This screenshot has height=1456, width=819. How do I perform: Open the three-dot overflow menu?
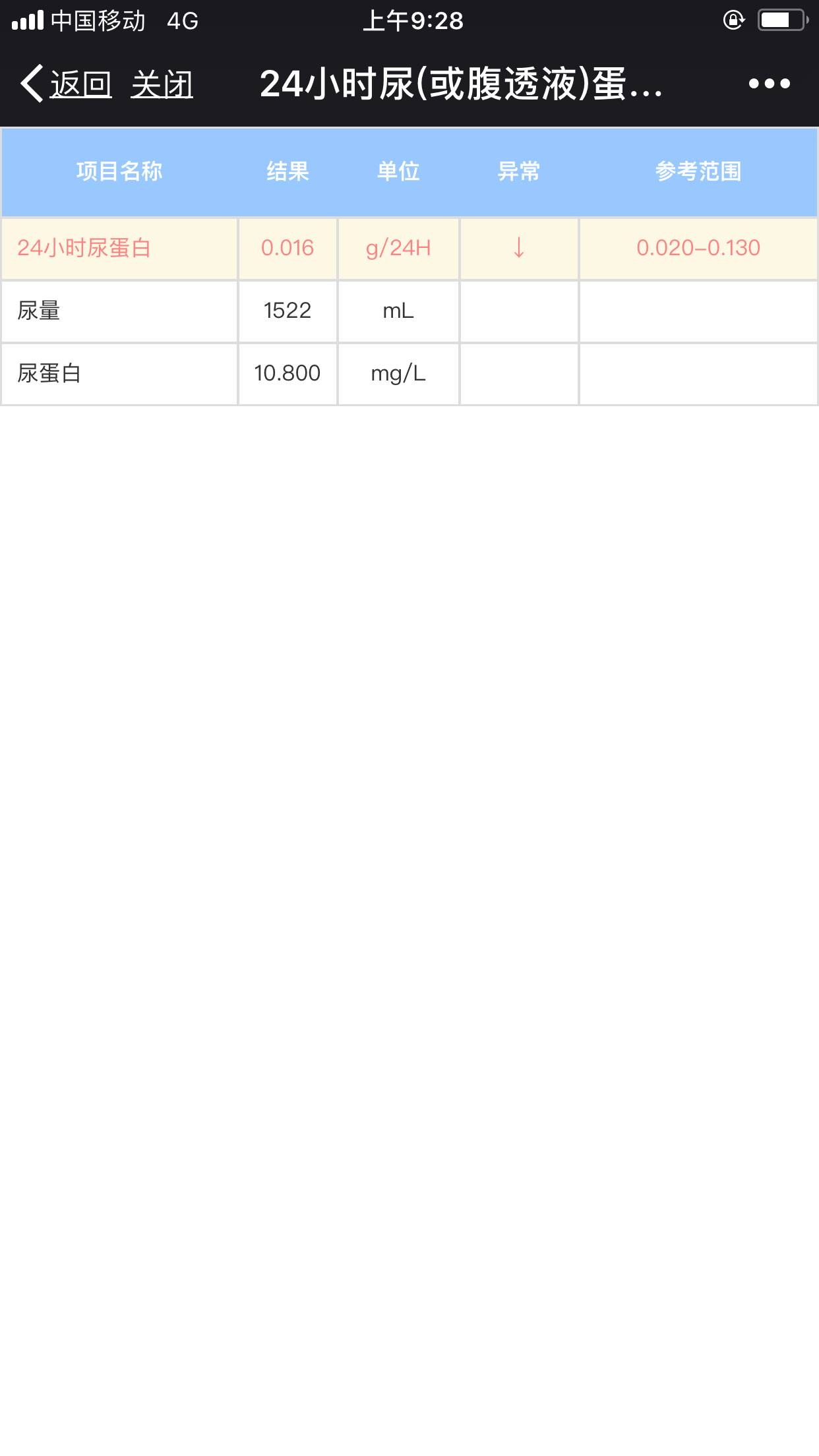pos(769,84)
